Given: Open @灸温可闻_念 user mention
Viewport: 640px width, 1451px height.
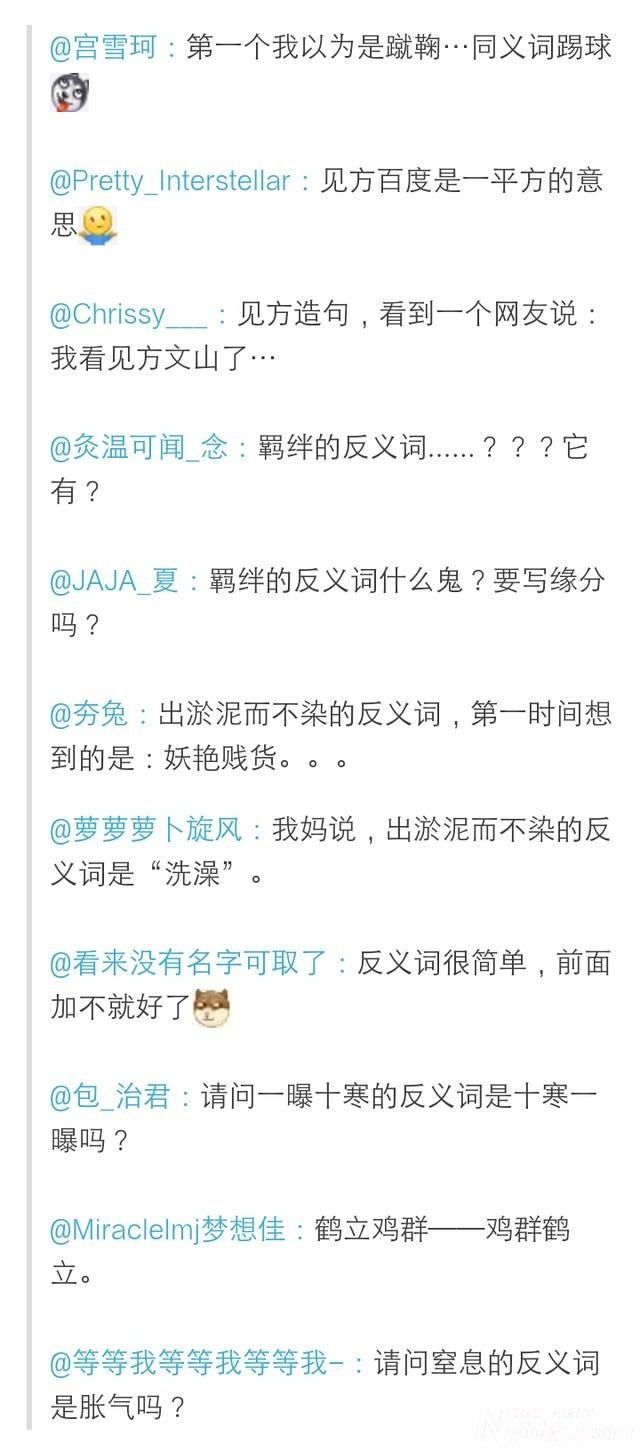Looking at the screenshot, I should click(138, 447).
